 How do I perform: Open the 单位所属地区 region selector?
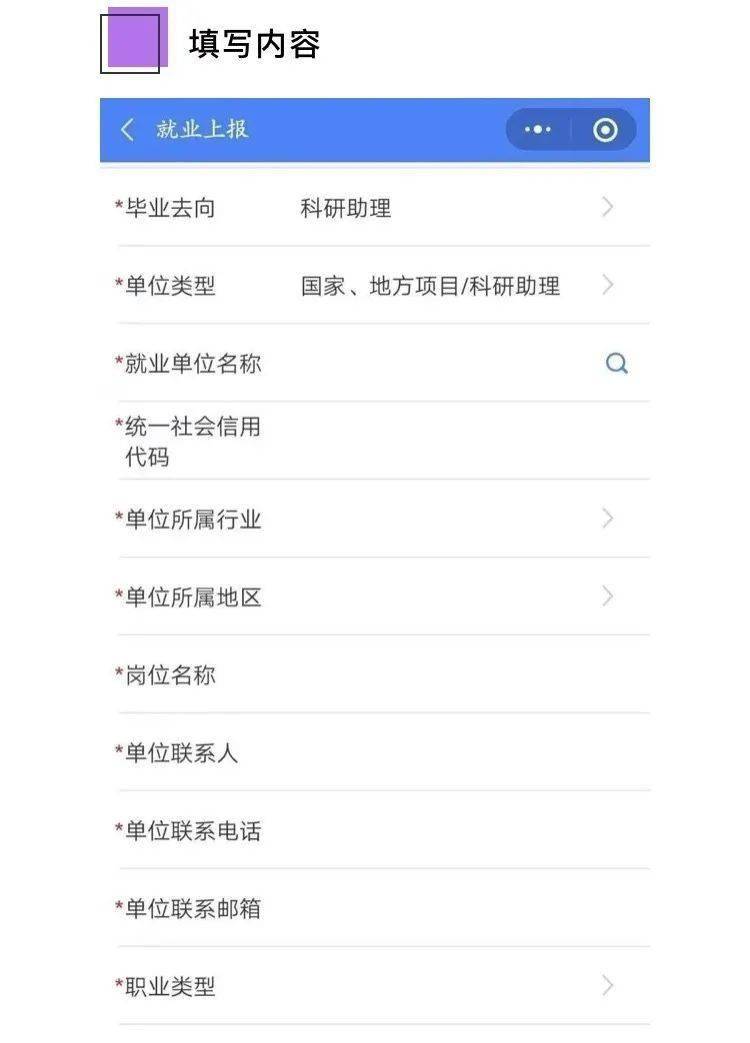607,597
